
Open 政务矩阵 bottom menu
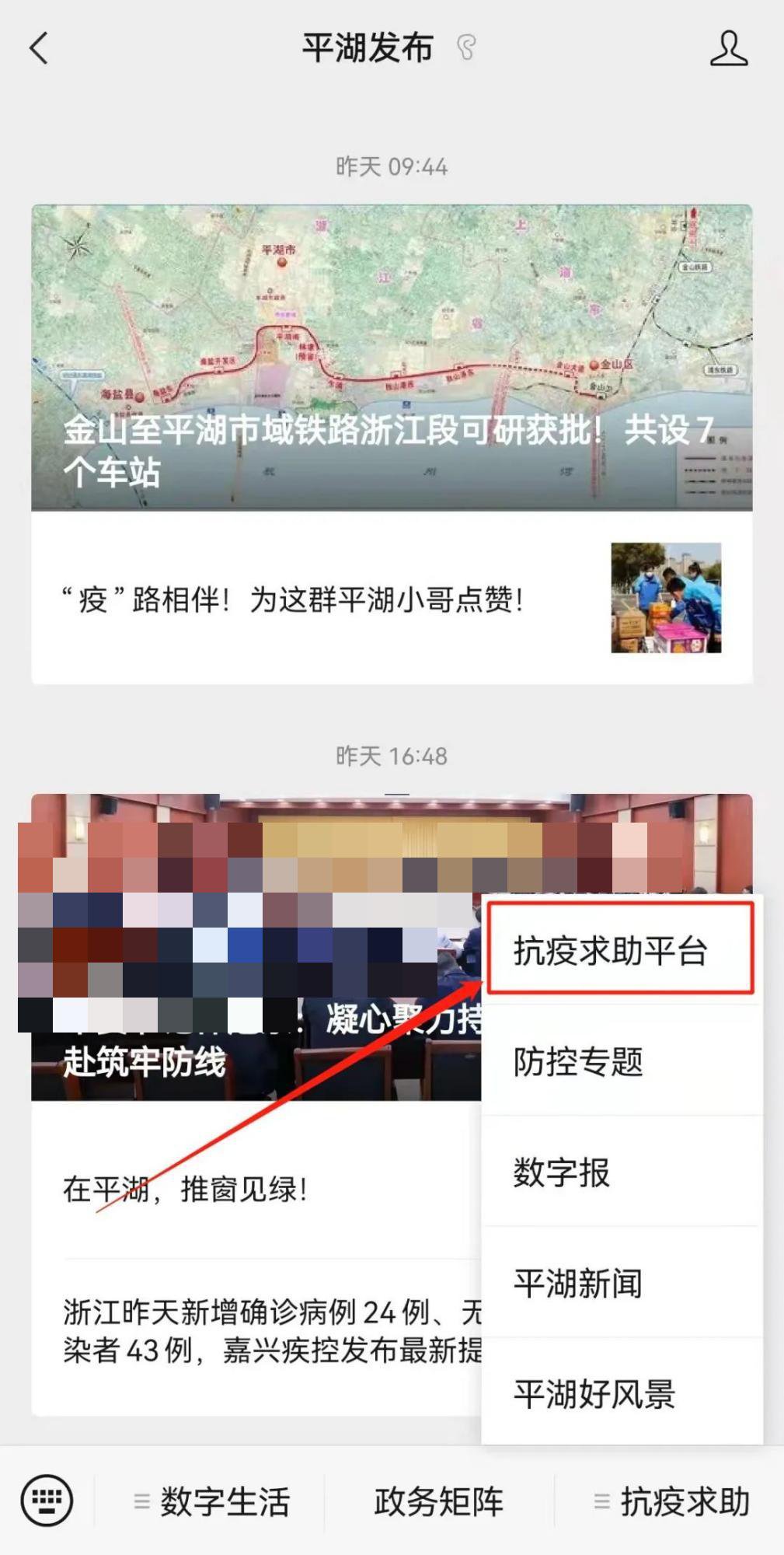click(x=438, y=1501)
